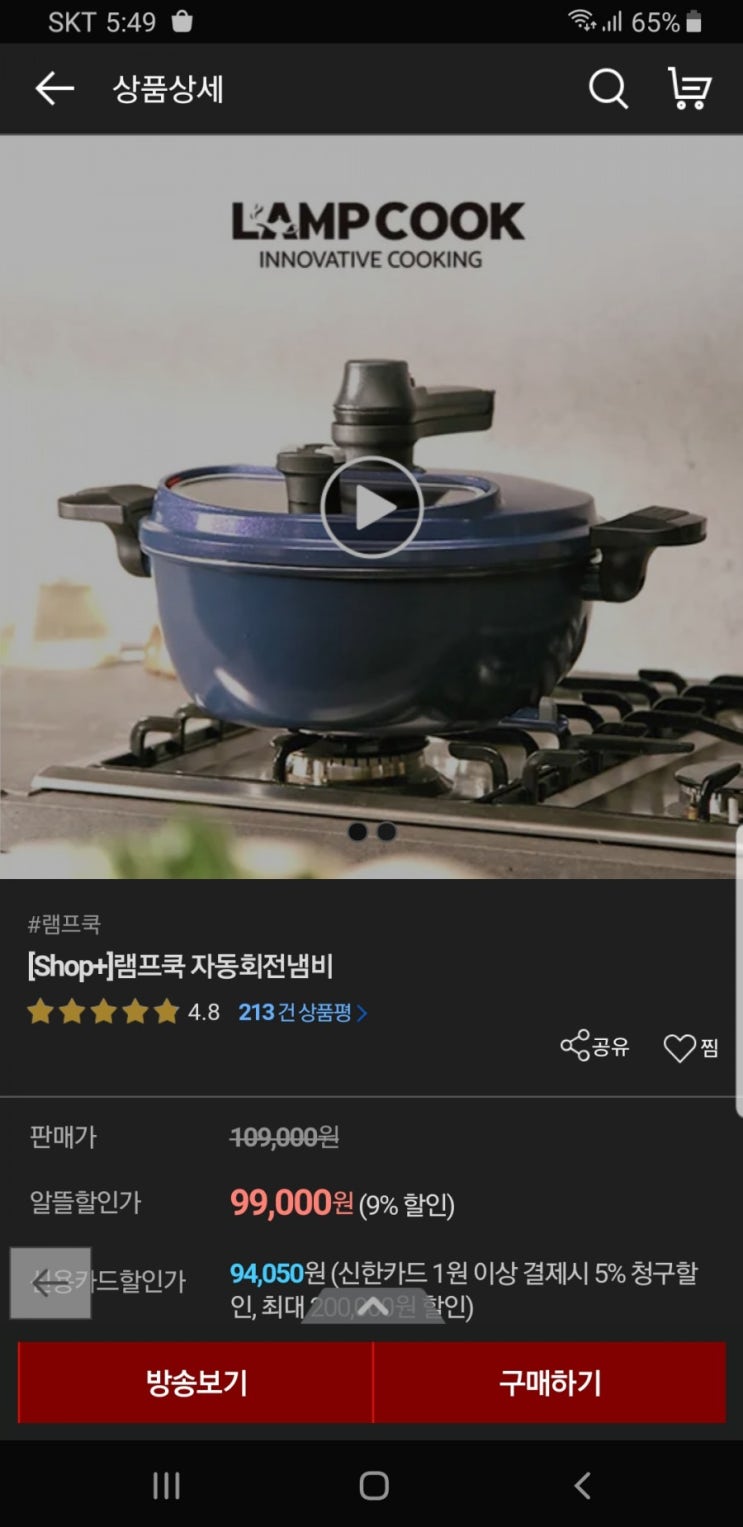743x1527 pixels.
Task: Play the product video
Action: pos(371,507)
